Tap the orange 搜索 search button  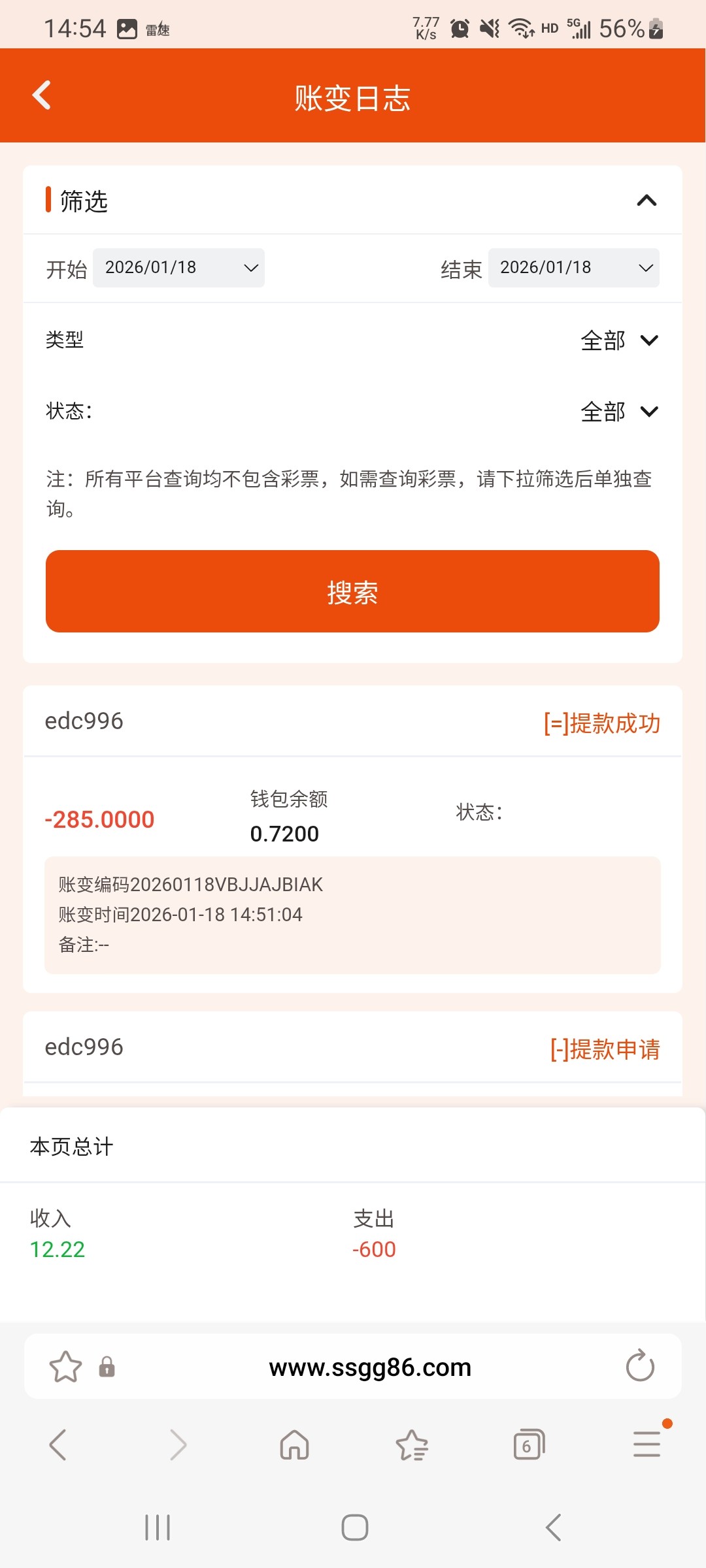point(352,591)
